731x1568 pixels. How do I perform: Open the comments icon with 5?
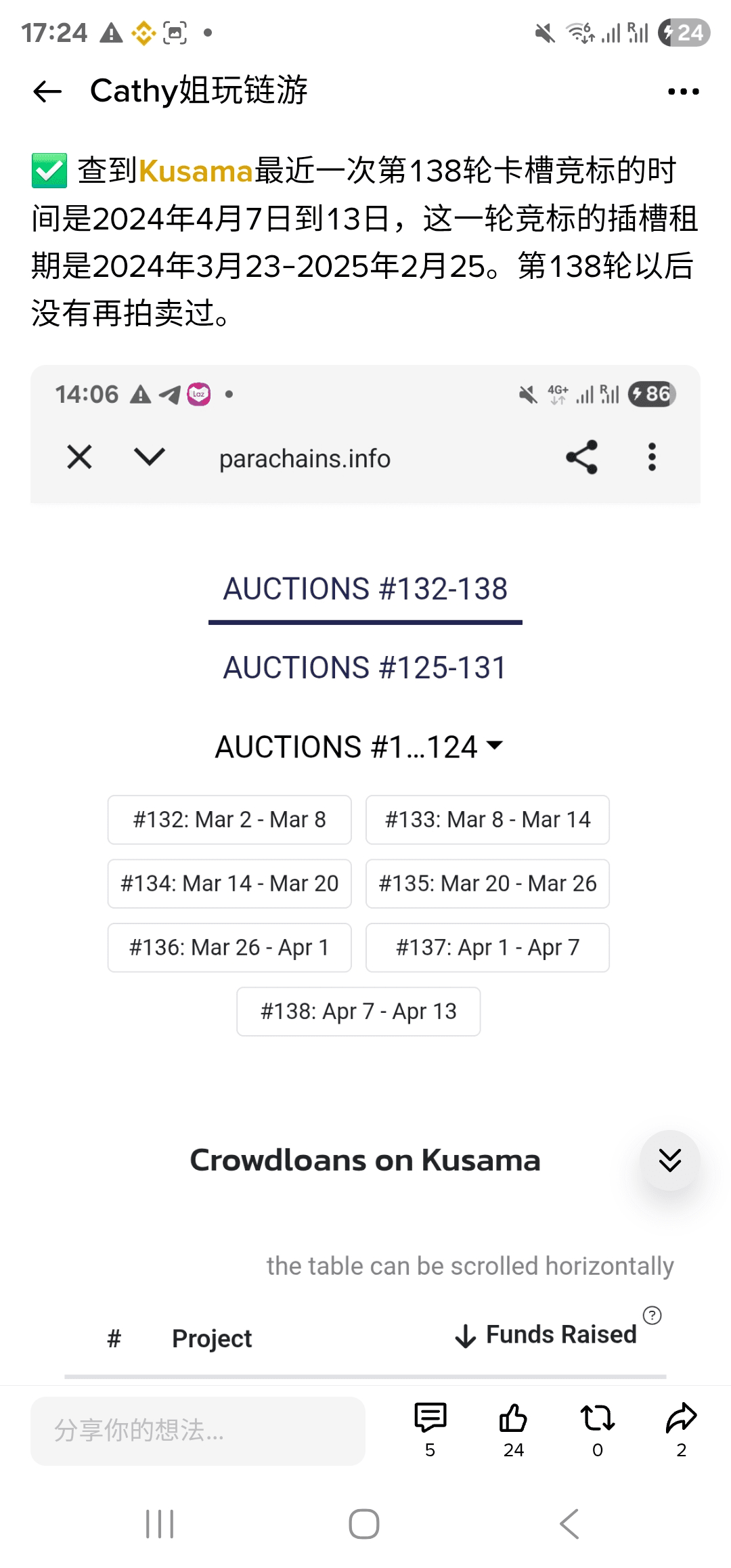(430, 1430)
